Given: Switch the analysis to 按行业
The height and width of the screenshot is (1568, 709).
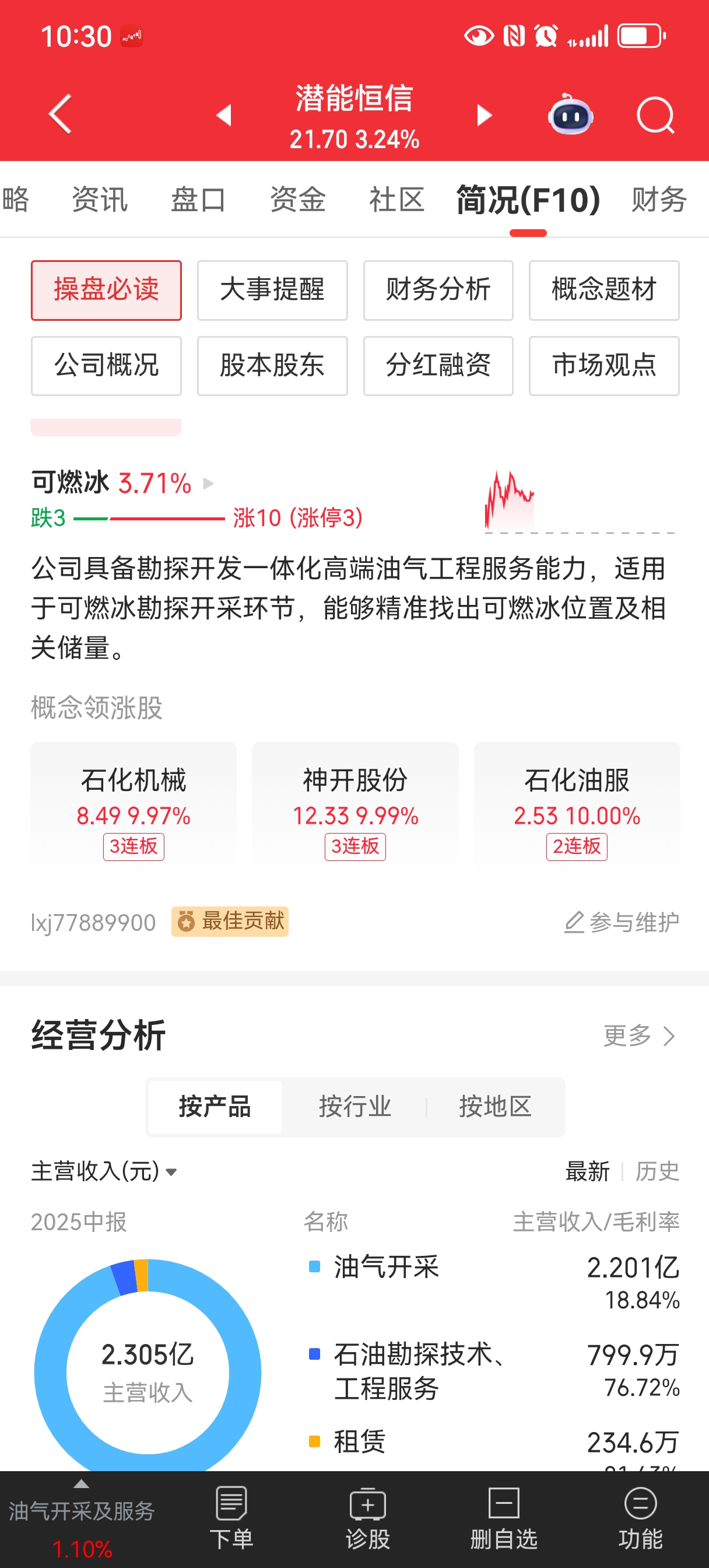Looking at the screenshot, I should (355, 1107).
